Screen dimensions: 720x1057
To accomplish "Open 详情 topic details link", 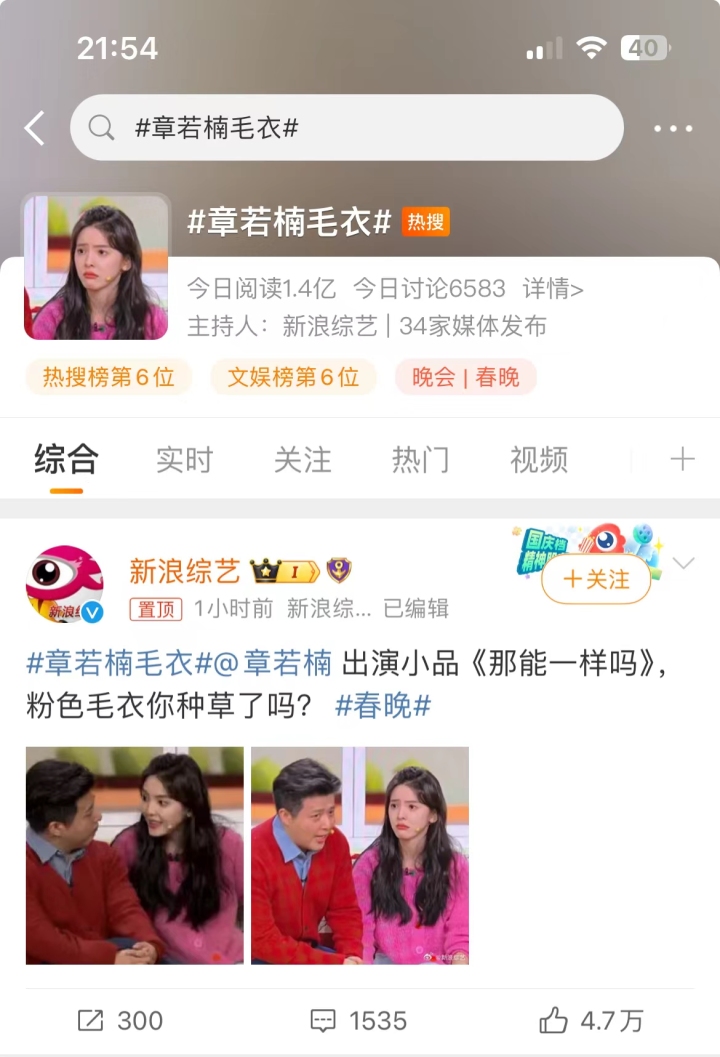I will pos(553,289).
